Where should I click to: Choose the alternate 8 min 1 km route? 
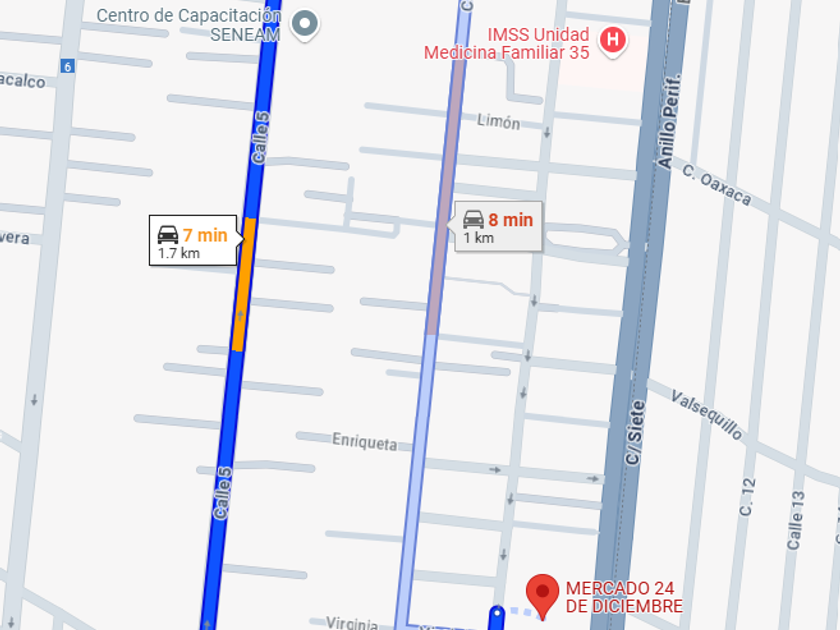pos(498,226)
